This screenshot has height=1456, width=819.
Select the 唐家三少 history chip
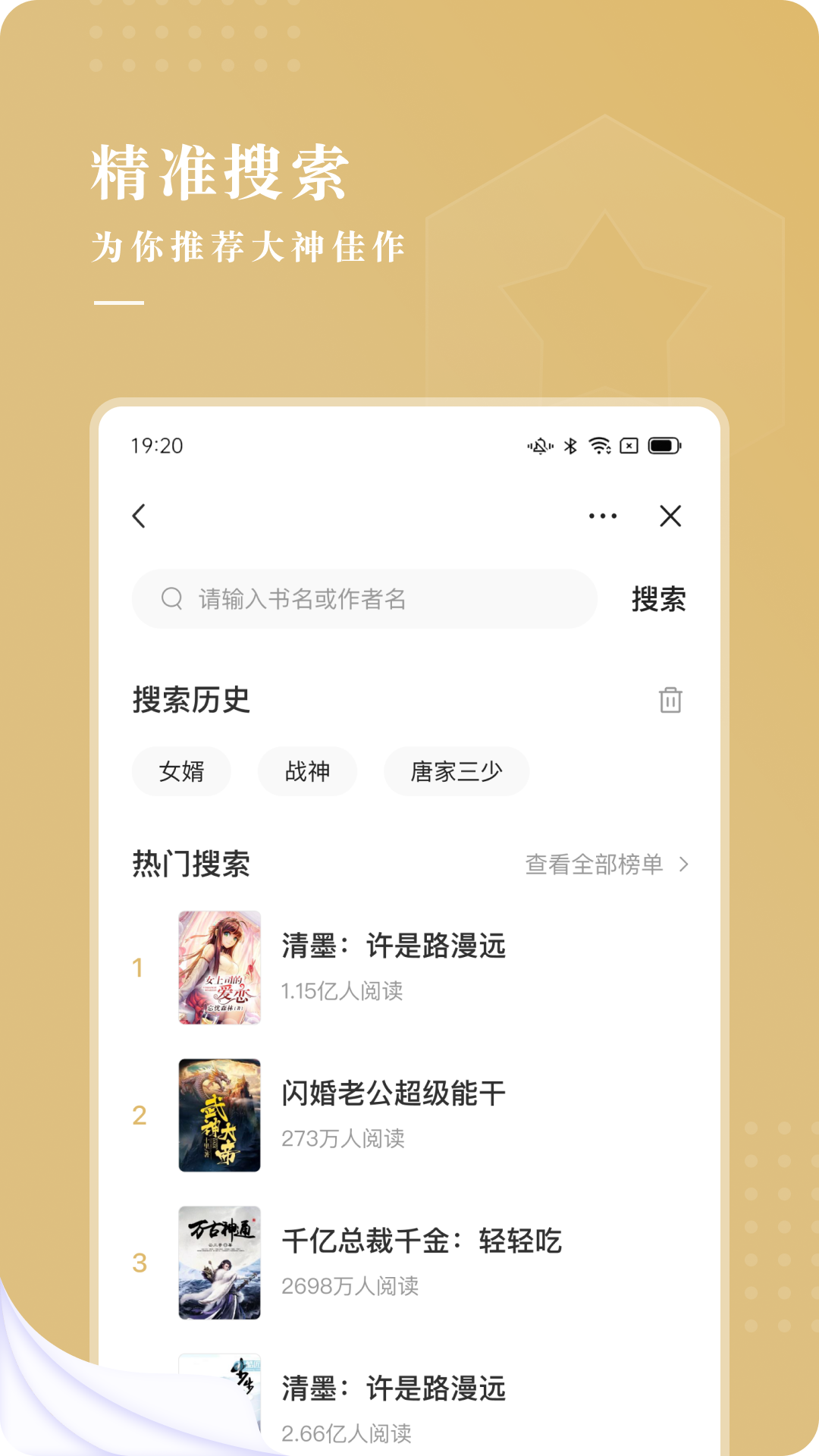coord(457,771)
